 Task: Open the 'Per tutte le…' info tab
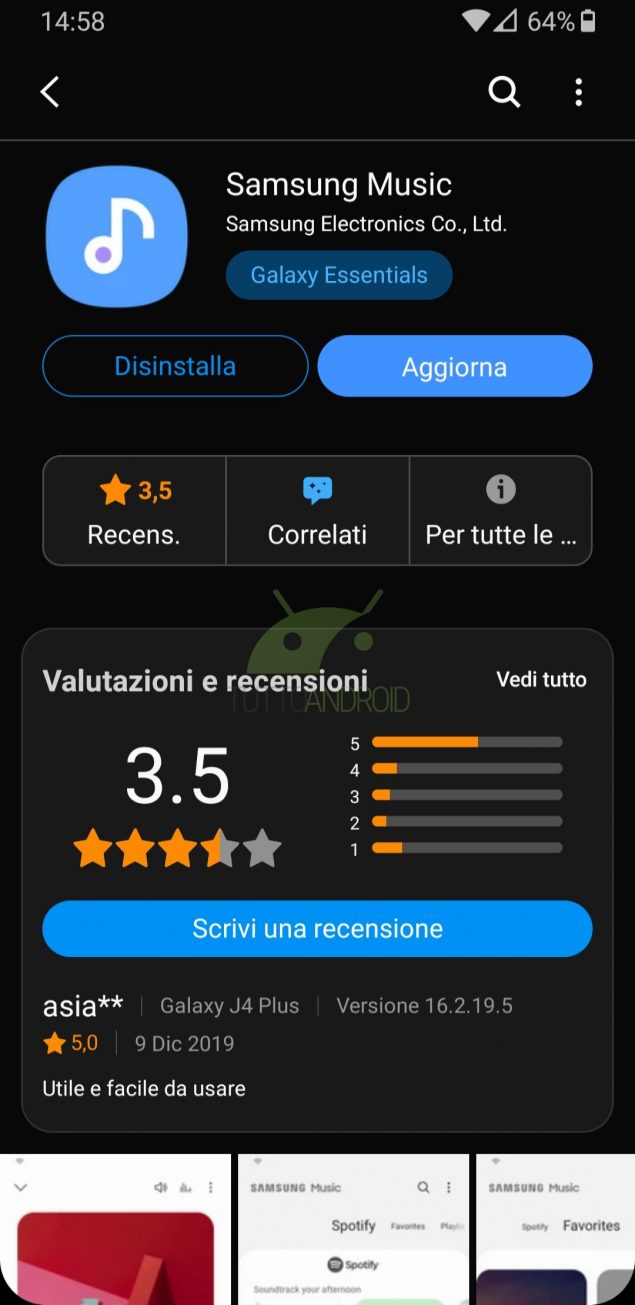(501, 511)
